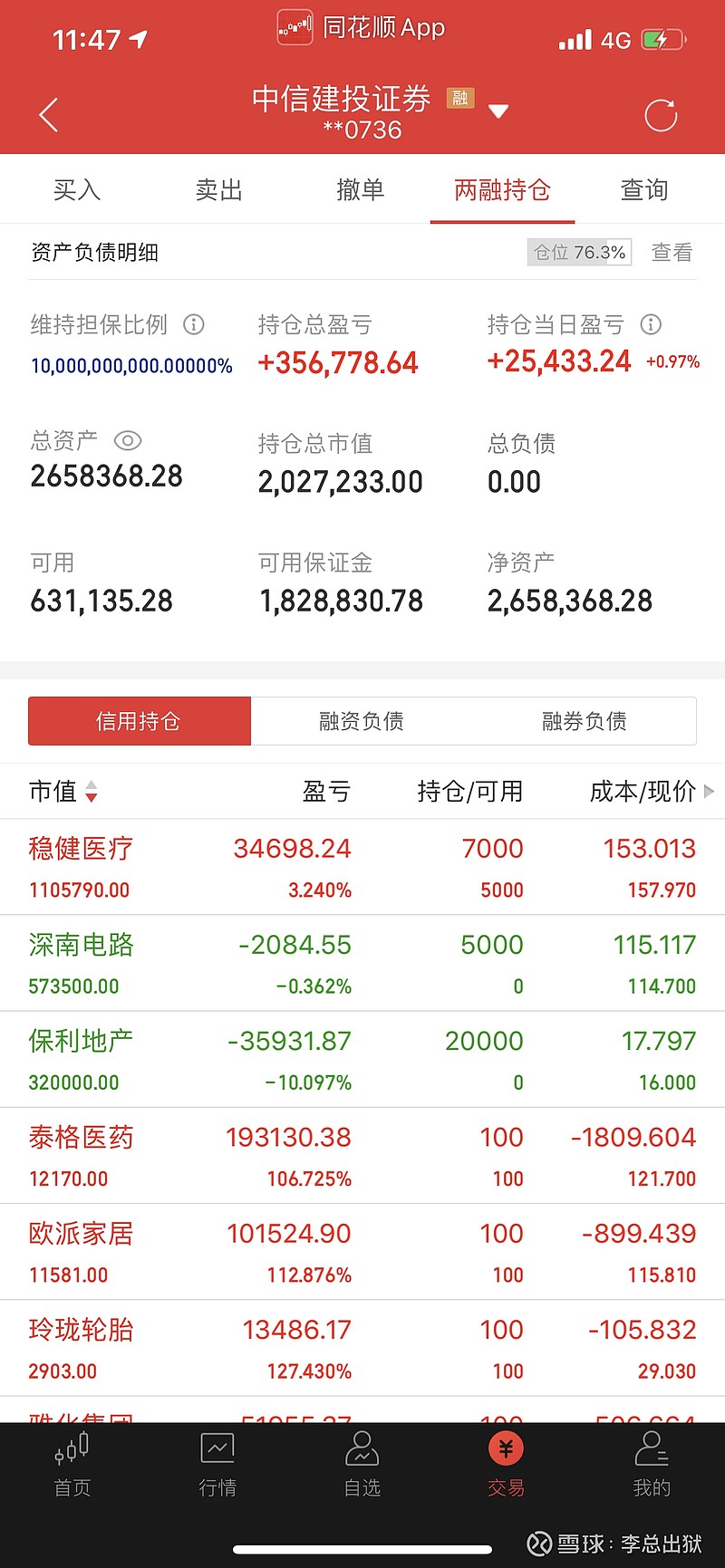
Task: Tap the 查看 link beside 仓位
Action: [x=671, y=253]
